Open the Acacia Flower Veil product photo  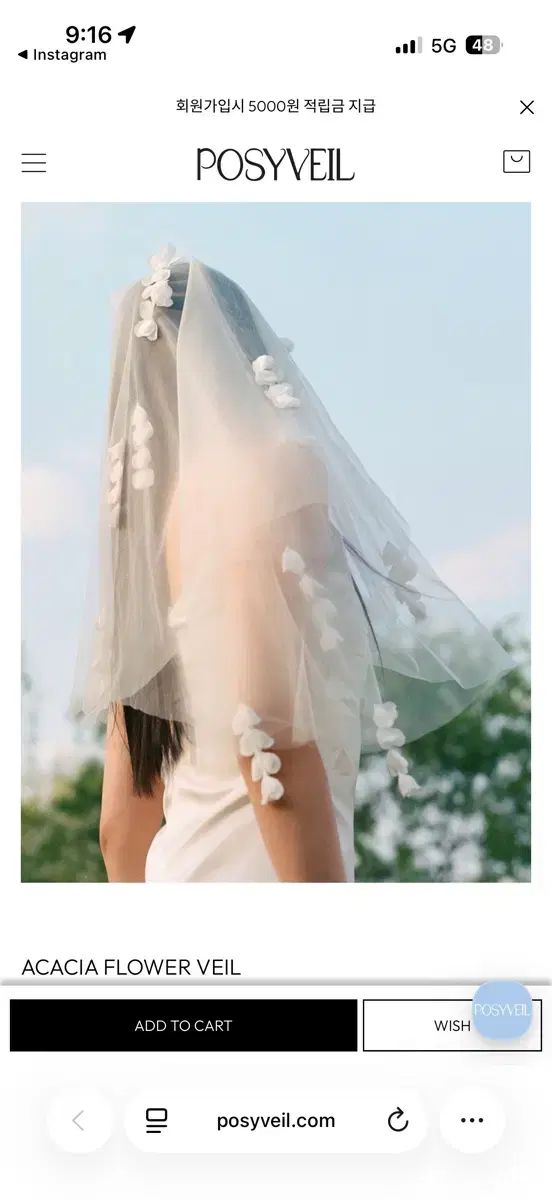tap(276, 542)
